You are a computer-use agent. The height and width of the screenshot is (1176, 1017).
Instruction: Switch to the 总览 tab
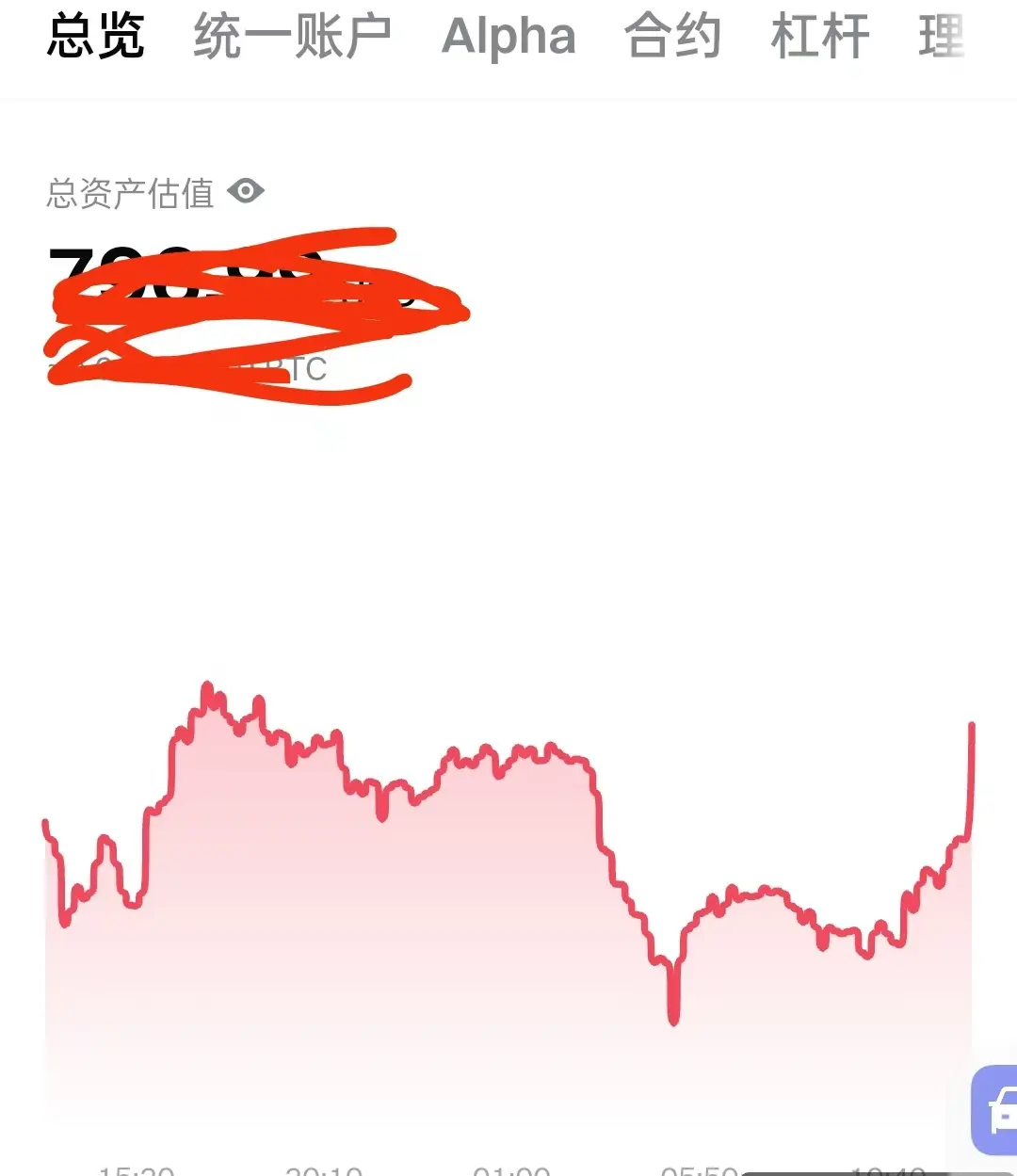(x=96, y=37)
